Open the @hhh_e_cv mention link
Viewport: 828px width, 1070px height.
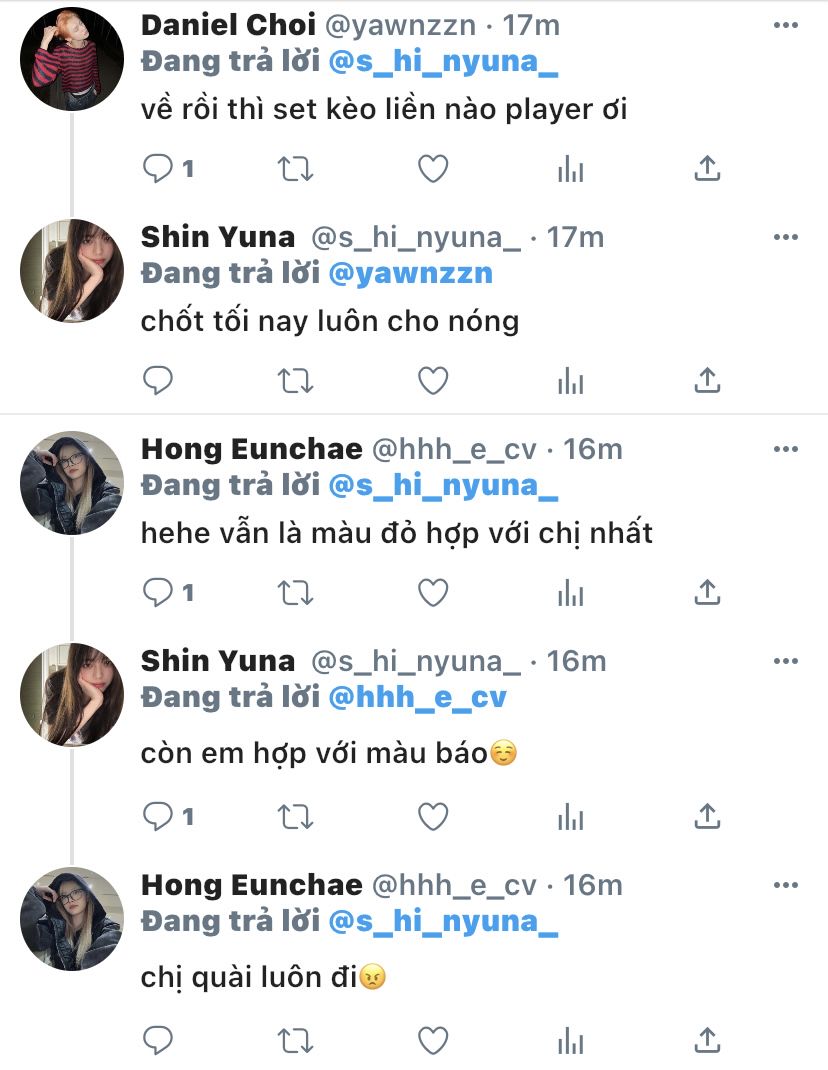(x=417, y=697)
